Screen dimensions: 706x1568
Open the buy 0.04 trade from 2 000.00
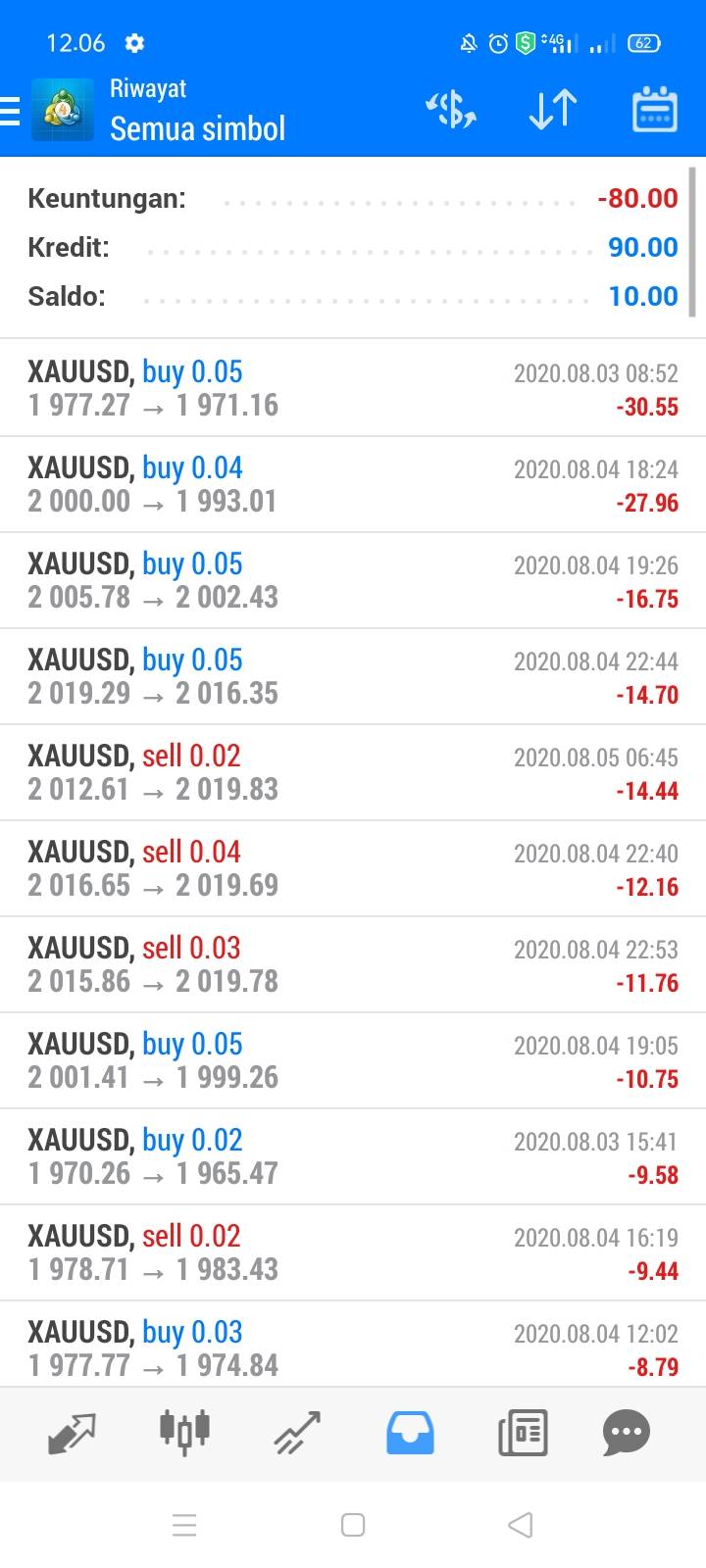(x=353, y=484)
